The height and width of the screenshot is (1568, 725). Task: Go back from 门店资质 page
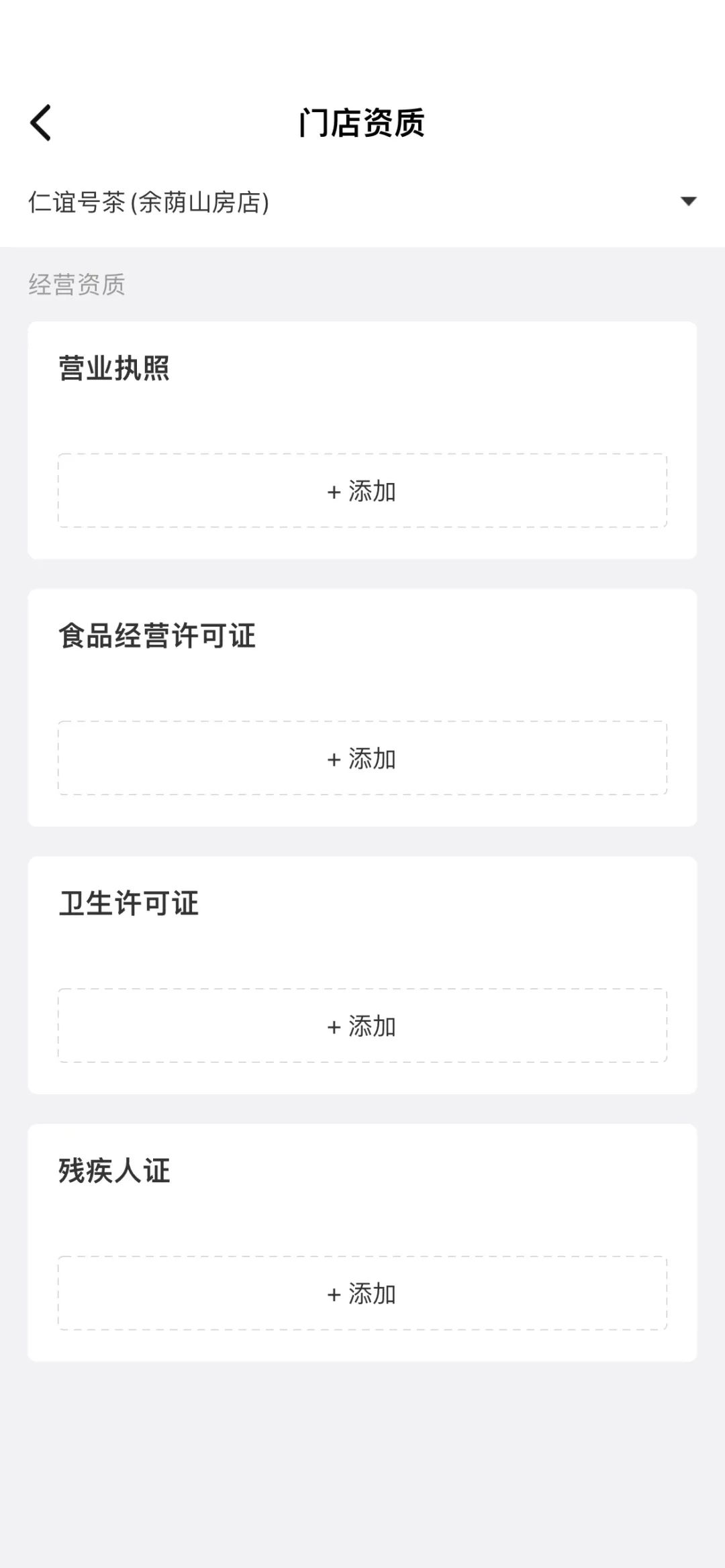click(41, 123)
